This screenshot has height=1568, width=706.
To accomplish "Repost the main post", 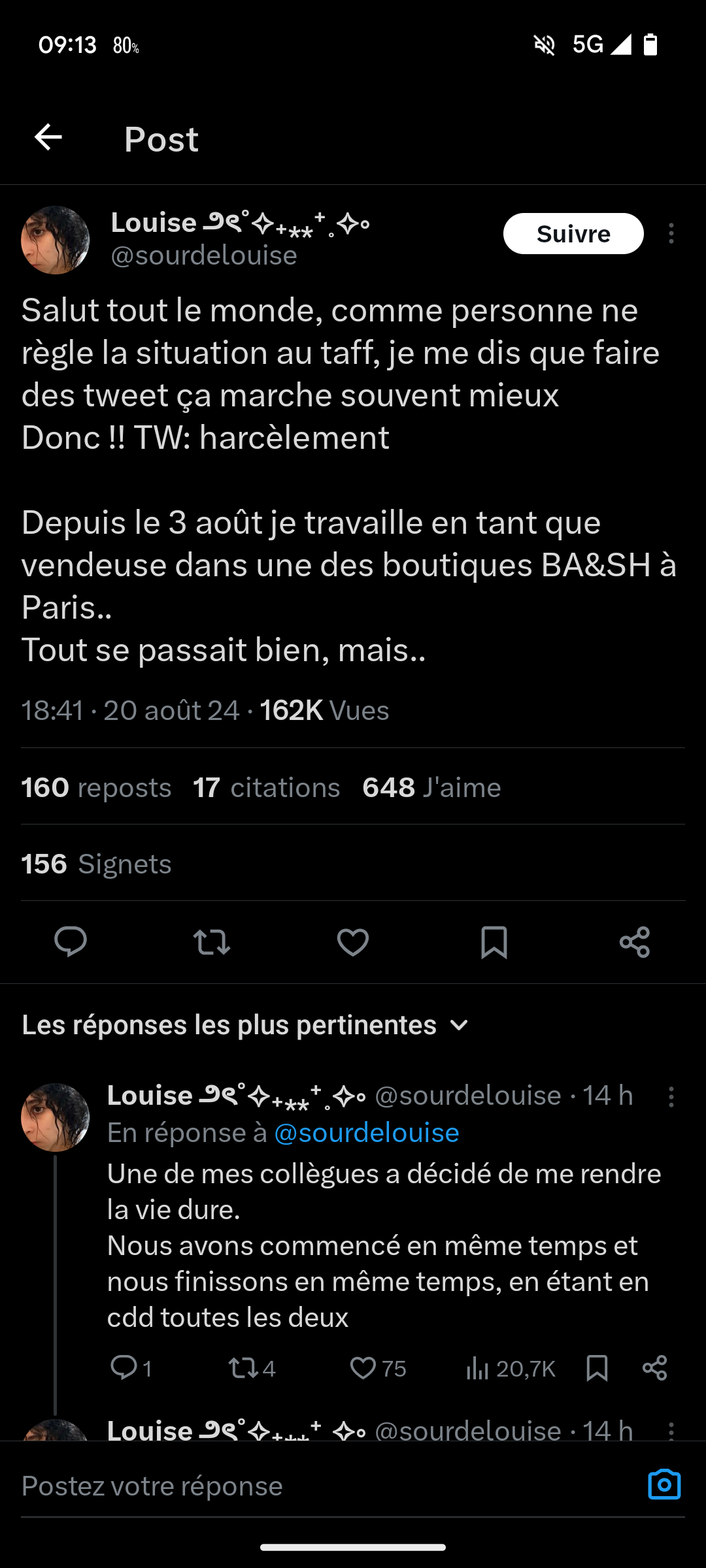I will 212,942.
